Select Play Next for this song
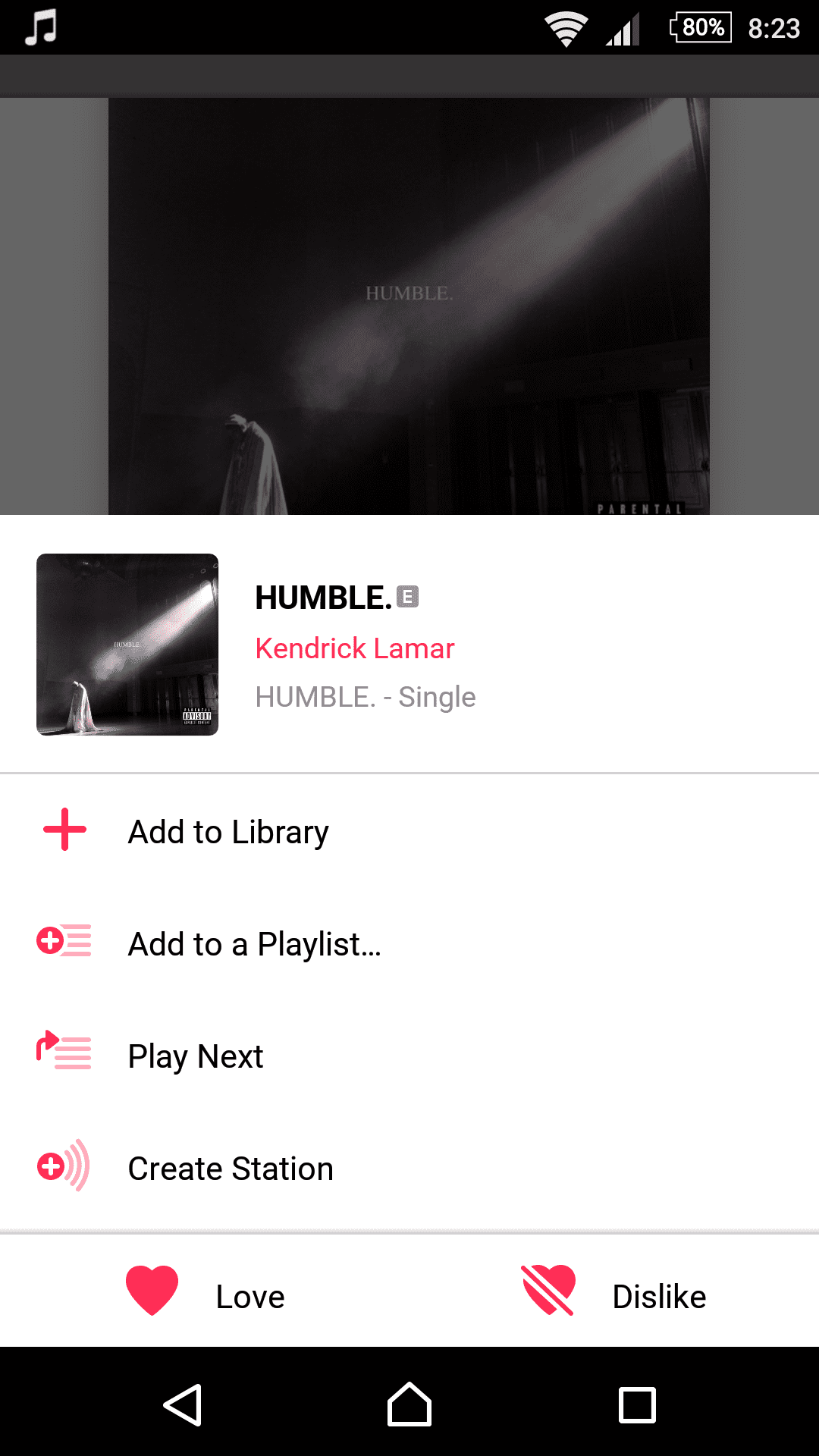Screen dimensions: 819x1456 (409, 1056)
